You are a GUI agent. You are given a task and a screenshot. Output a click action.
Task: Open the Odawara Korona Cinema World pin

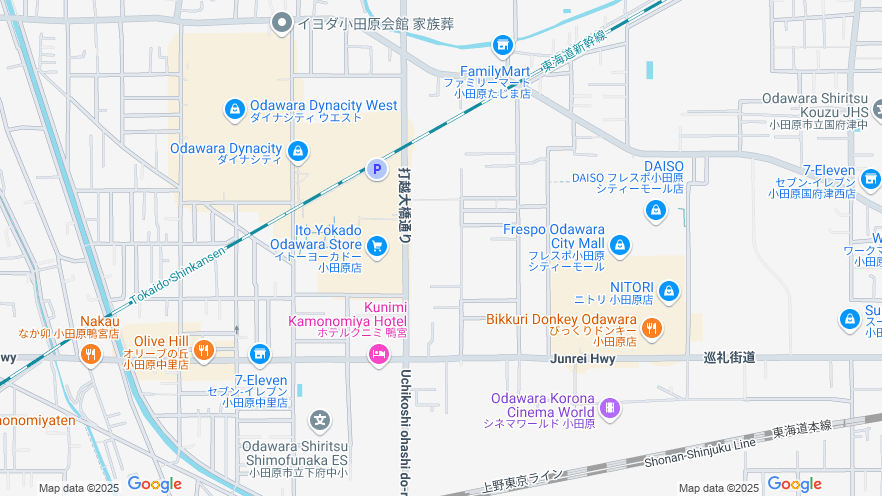click(610, 407)
